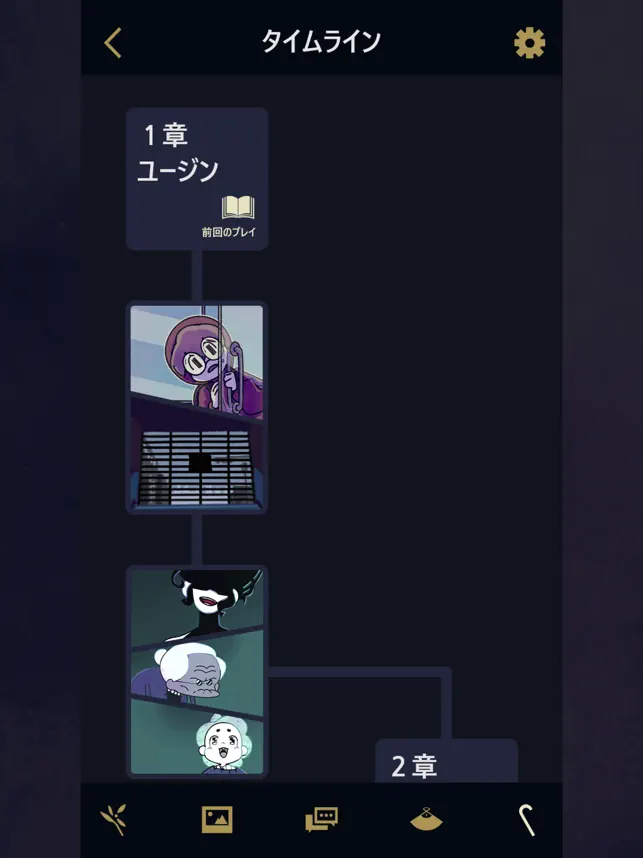
Task: Open the leaf branch tab
Action: (x=114, y=820)
